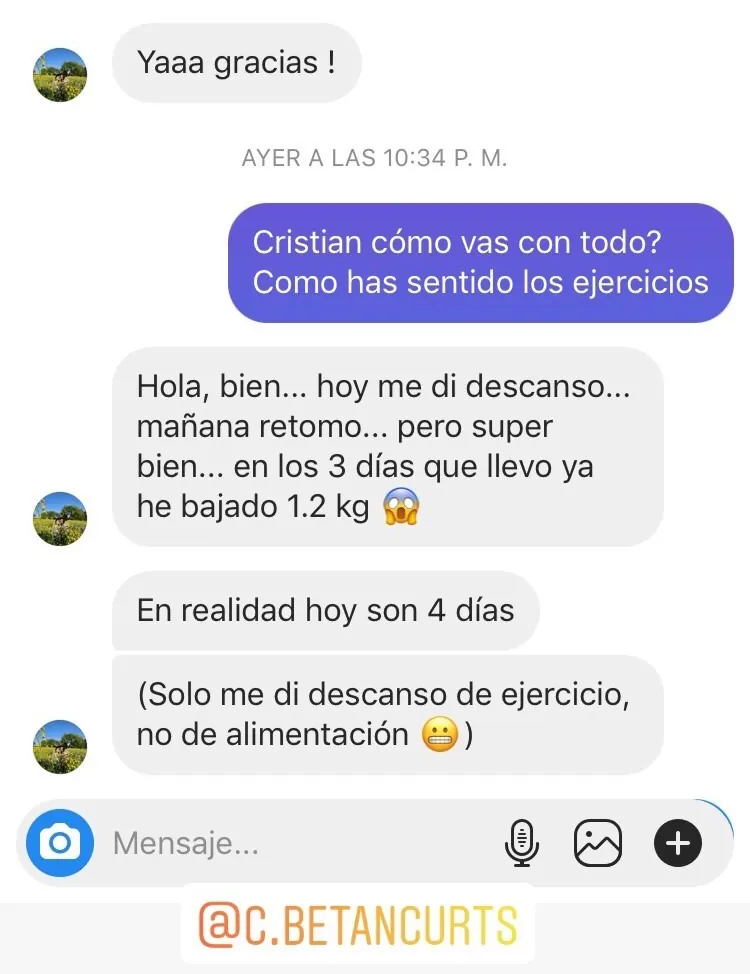The height and width of the screenshot is (974, 750).
Task: Open the photo gallery picker
Action: click(598, 844)
